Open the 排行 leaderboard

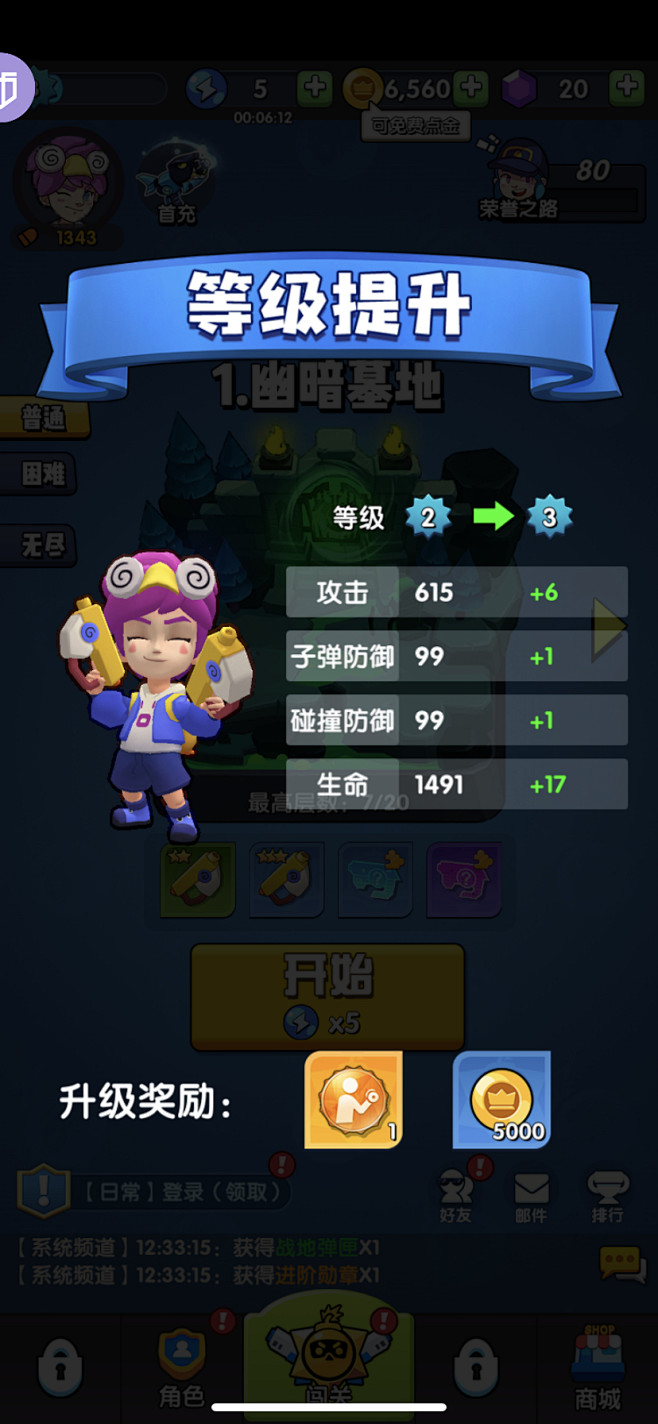tap(607, 1196)
